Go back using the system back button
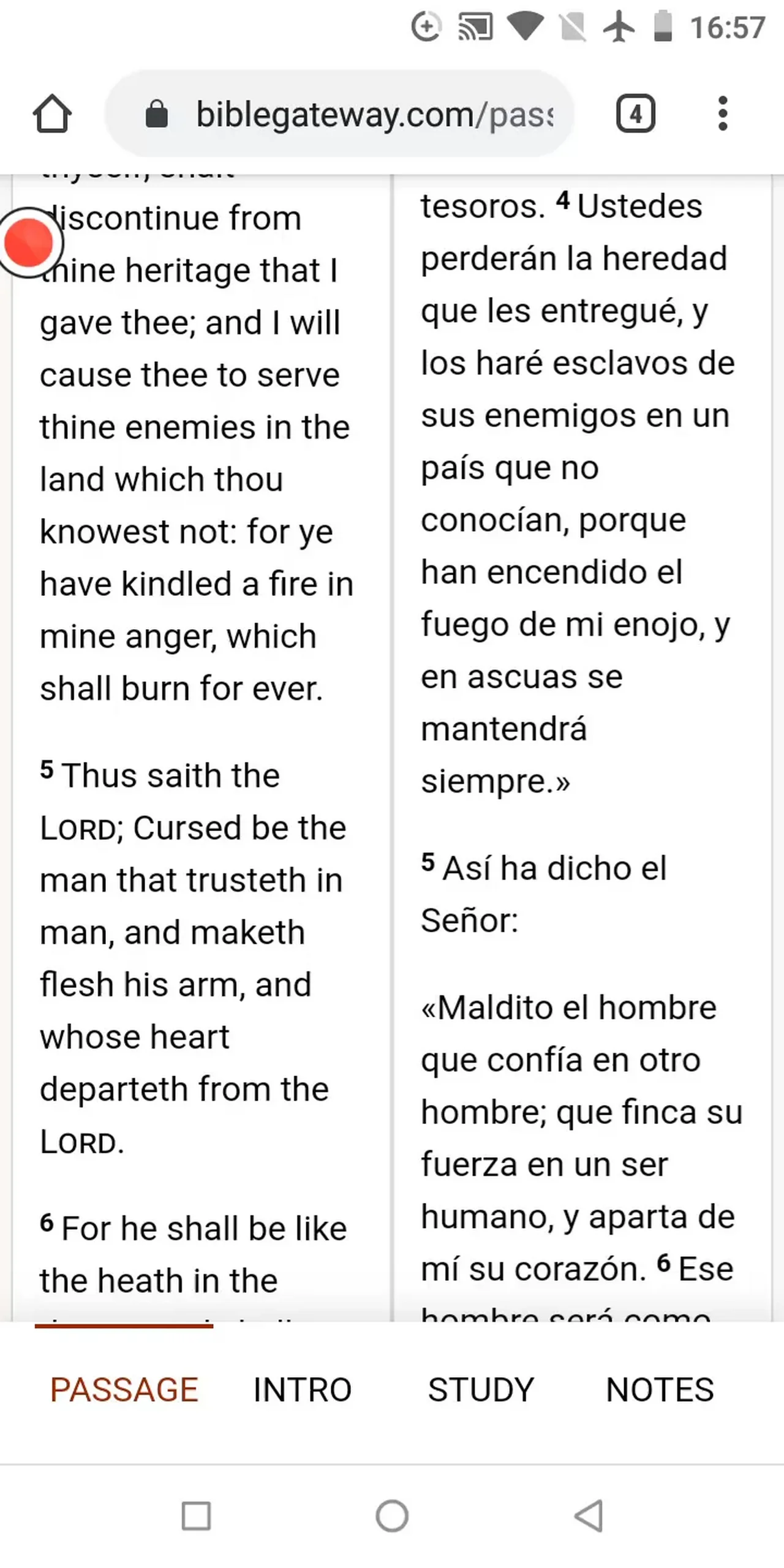The image size is (784, 1568). click(x=589, y=1517)
